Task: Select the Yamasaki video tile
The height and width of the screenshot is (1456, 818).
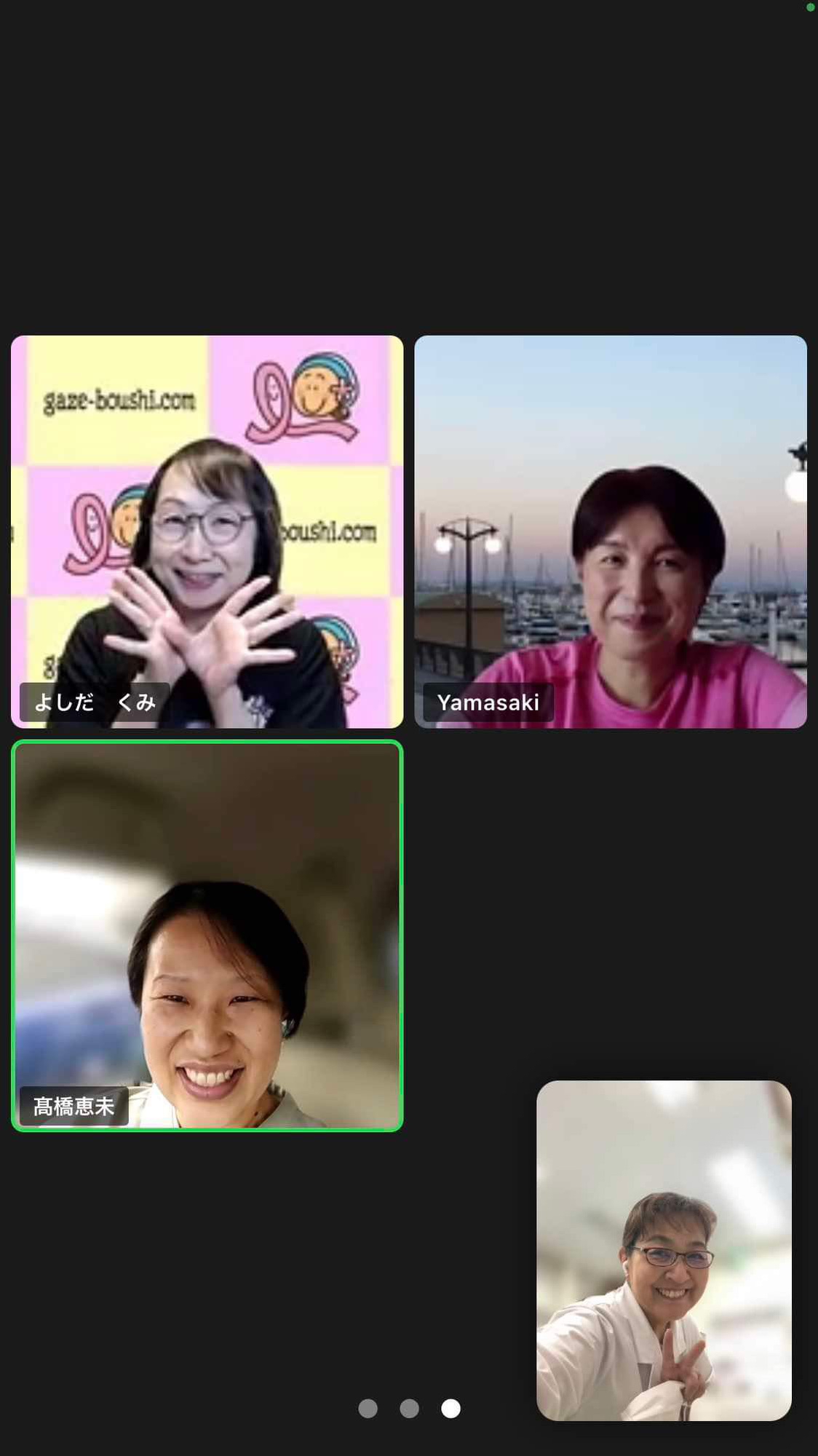Action: [x=610, y=531]
